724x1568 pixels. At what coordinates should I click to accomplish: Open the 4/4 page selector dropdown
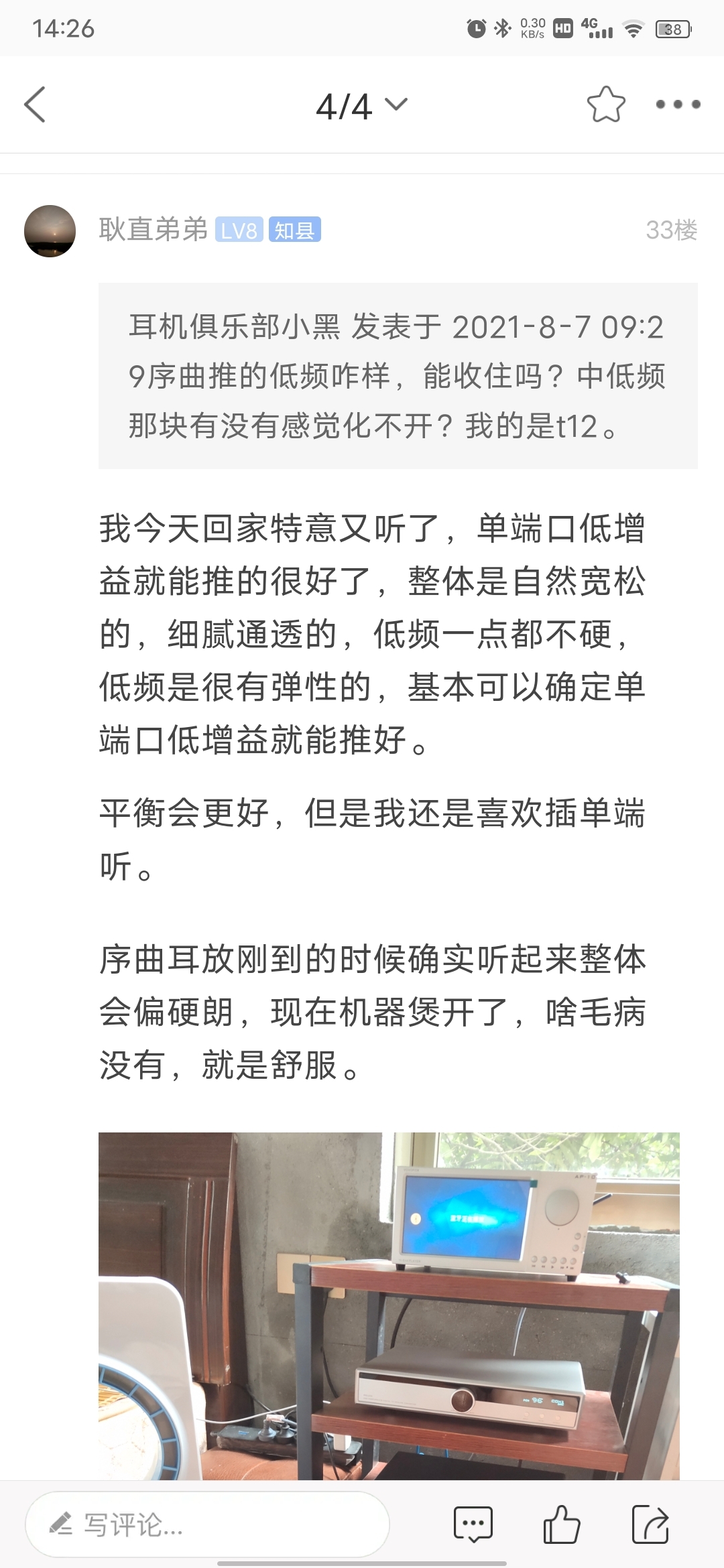point(362,106)
